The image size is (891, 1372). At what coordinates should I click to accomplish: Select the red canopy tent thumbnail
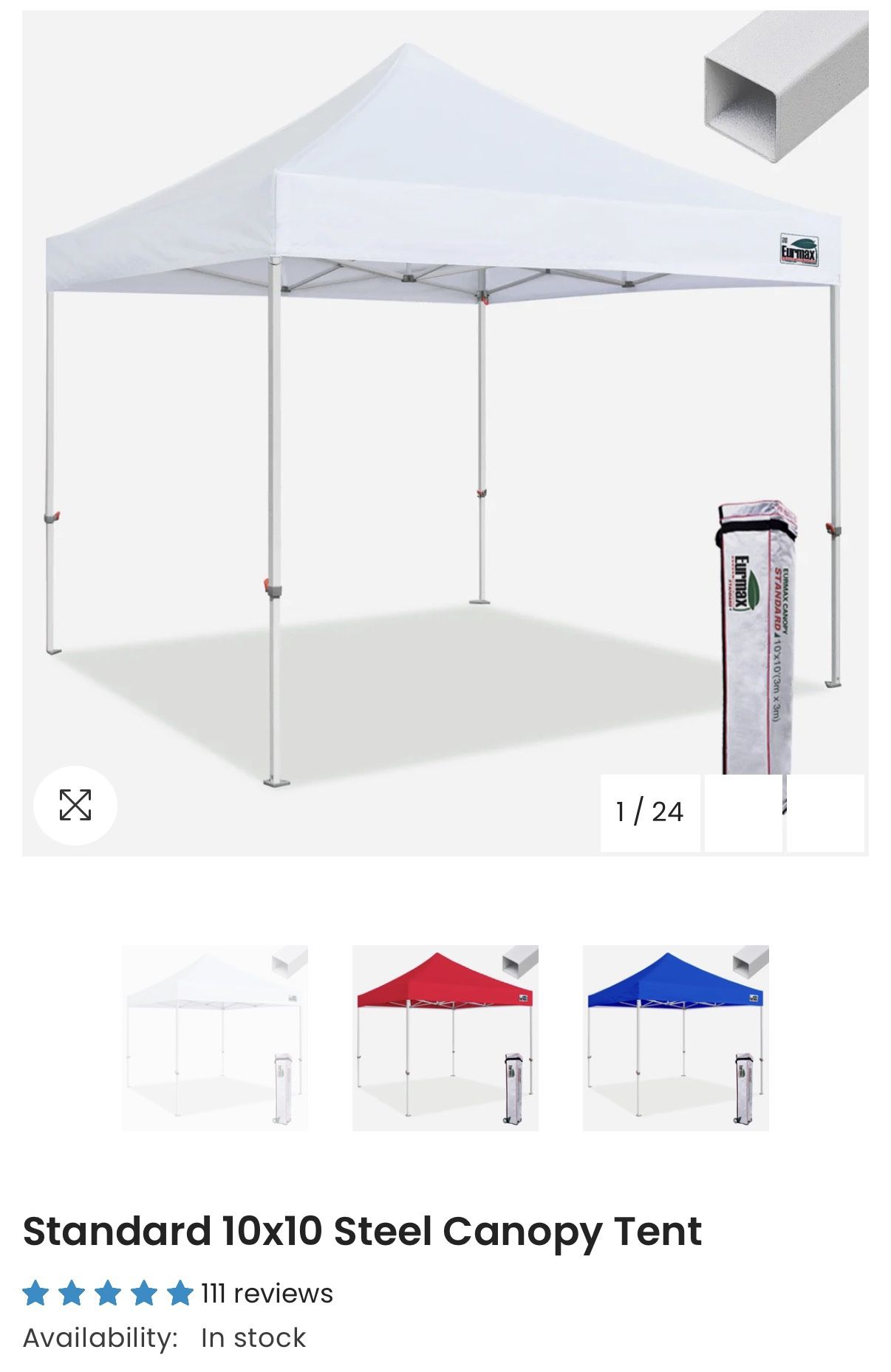point(445,1037)
